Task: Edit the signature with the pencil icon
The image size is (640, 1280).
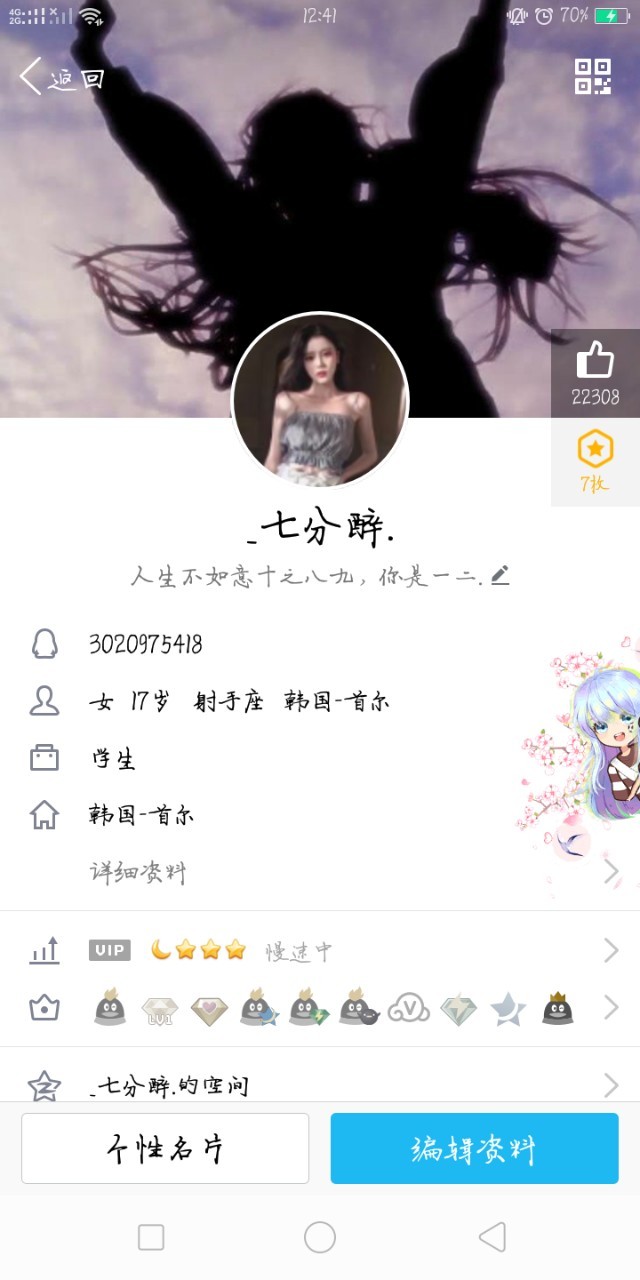Action: [500, 575]
